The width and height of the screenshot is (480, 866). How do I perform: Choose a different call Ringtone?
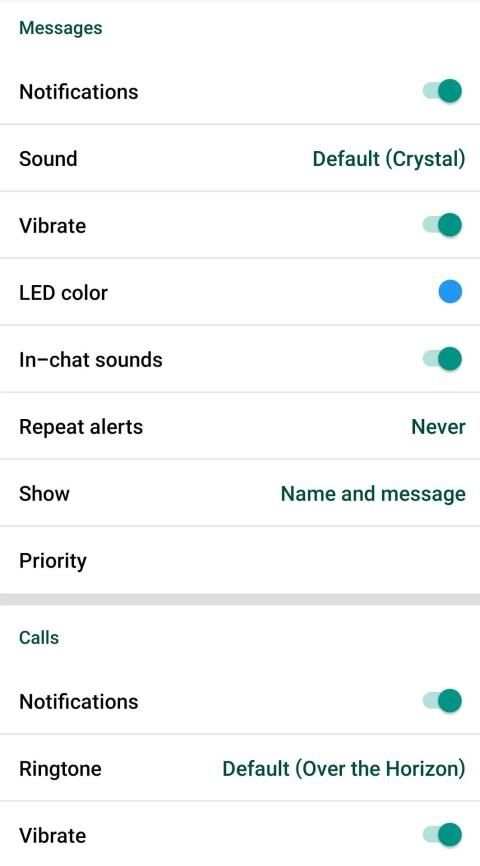coord(240,768)
